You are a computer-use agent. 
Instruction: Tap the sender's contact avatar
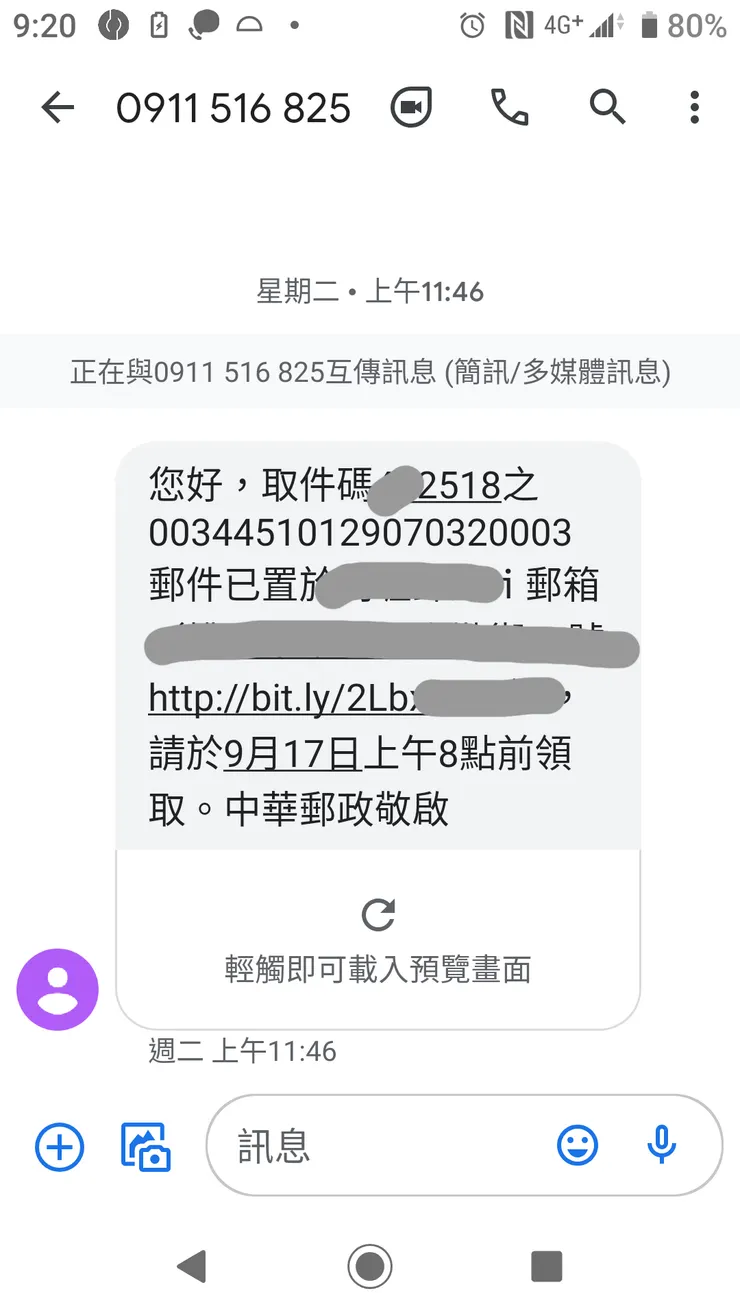pos(57,989)
